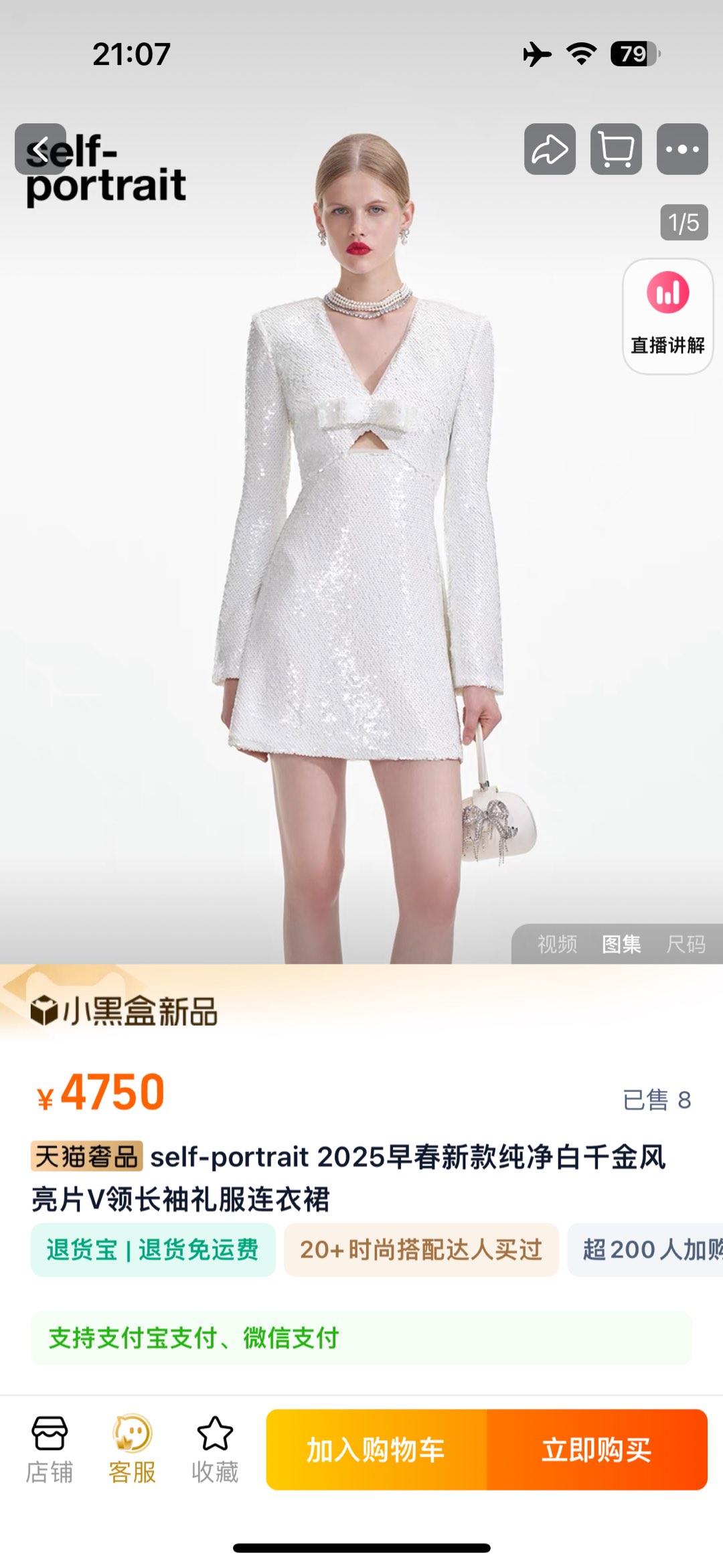723x1568 pixels.
Task: Tap 加入购物车 to add to cart
Action: pyautogui.click(x=376, y=1450)
